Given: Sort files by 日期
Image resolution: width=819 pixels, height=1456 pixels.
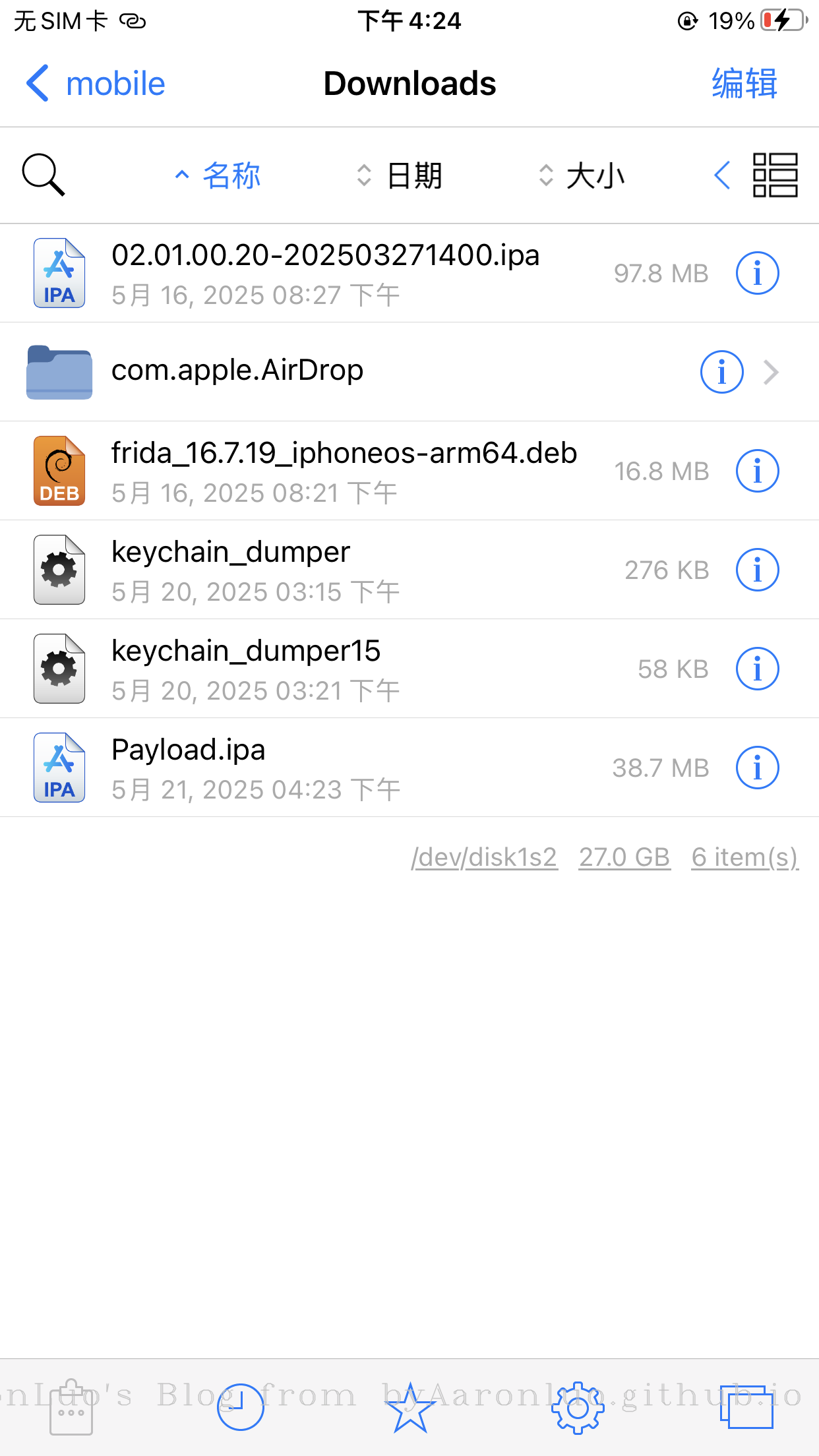Looking at the screenshot, I should [400, 175].
